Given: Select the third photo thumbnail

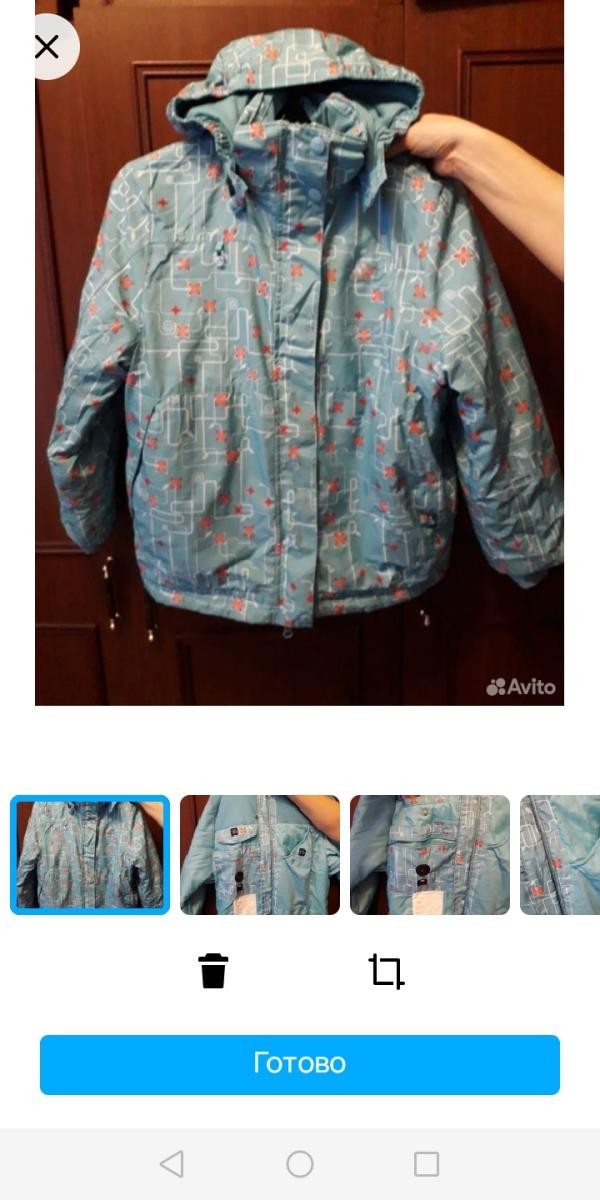Looking at the screenshot, I should click(430, 855).
